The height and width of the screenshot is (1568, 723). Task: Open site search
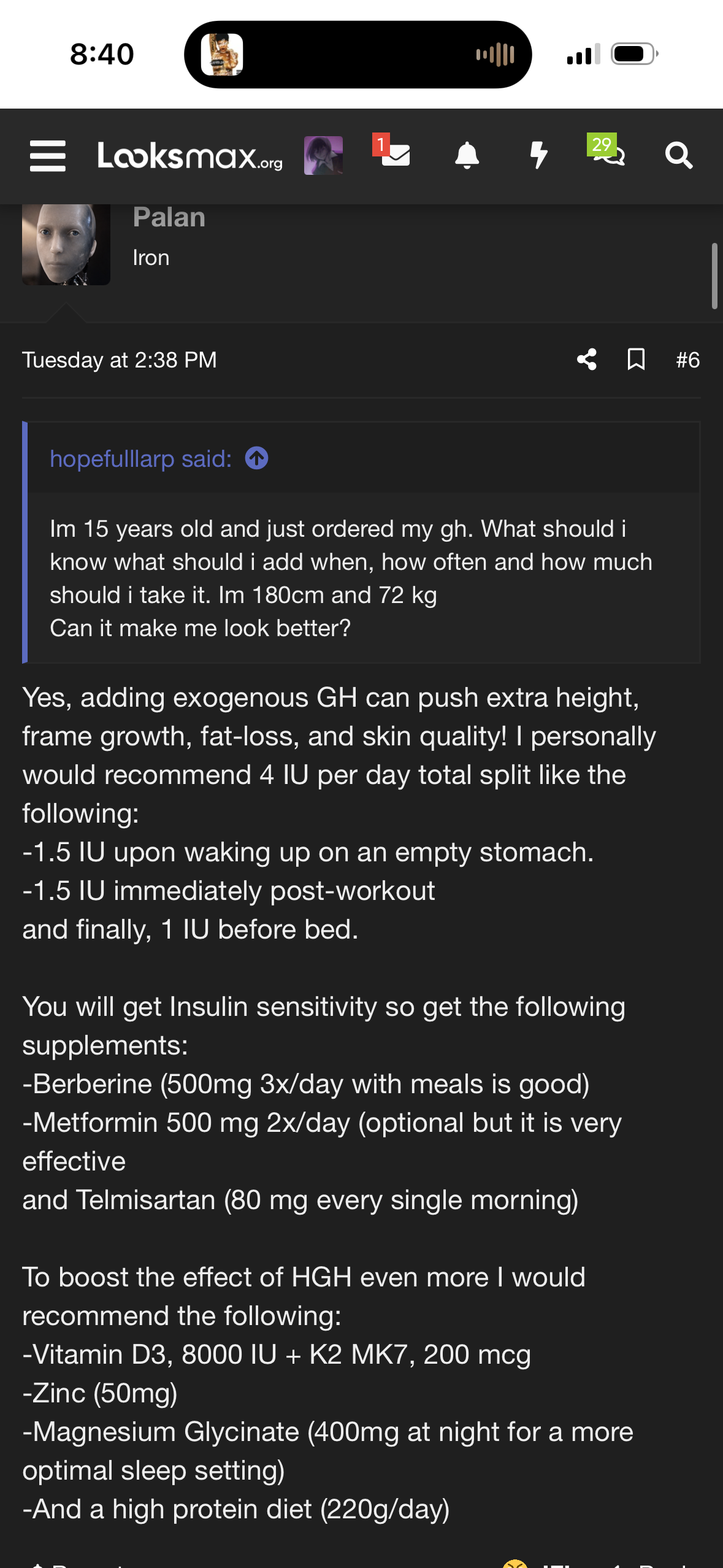tap(679, 156)
